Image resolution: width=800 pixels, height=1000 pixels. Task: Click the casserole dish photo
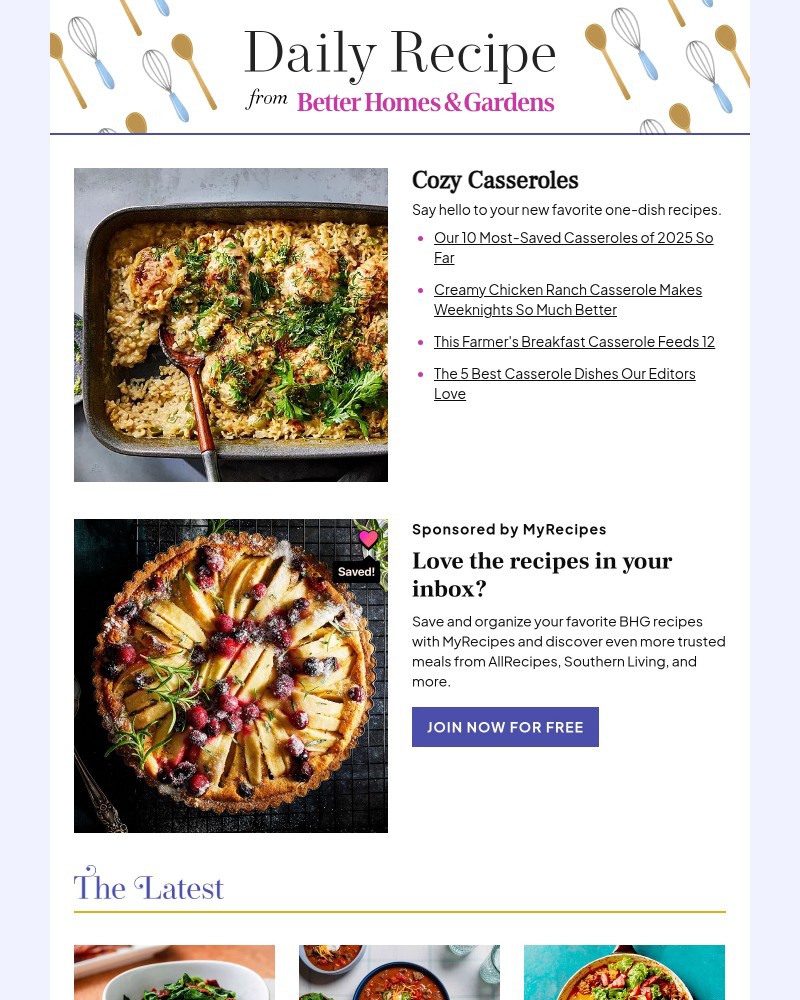(x=231, y=325)
